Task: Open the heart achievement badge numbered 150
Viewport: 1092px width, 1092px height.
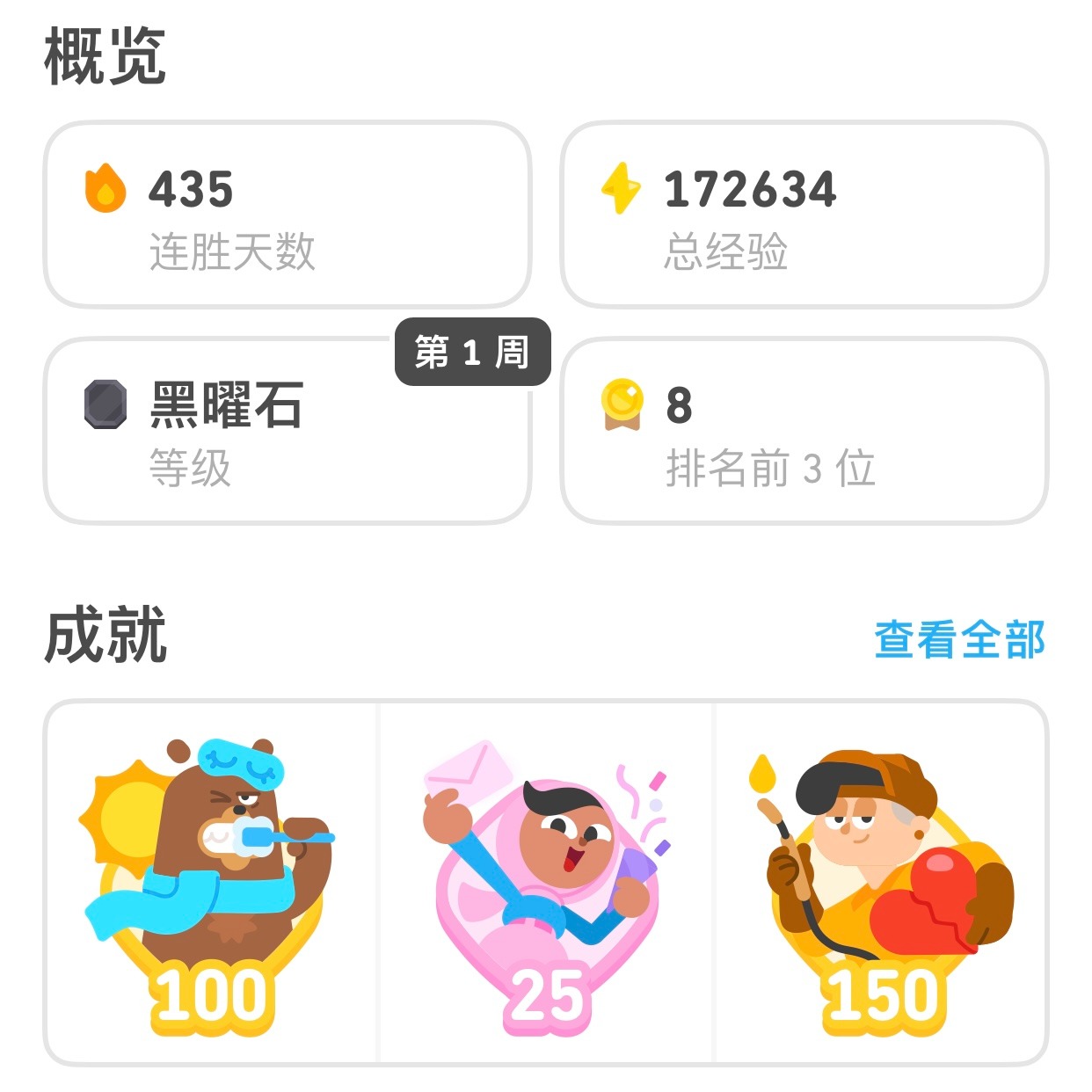Action: point(881,884)
